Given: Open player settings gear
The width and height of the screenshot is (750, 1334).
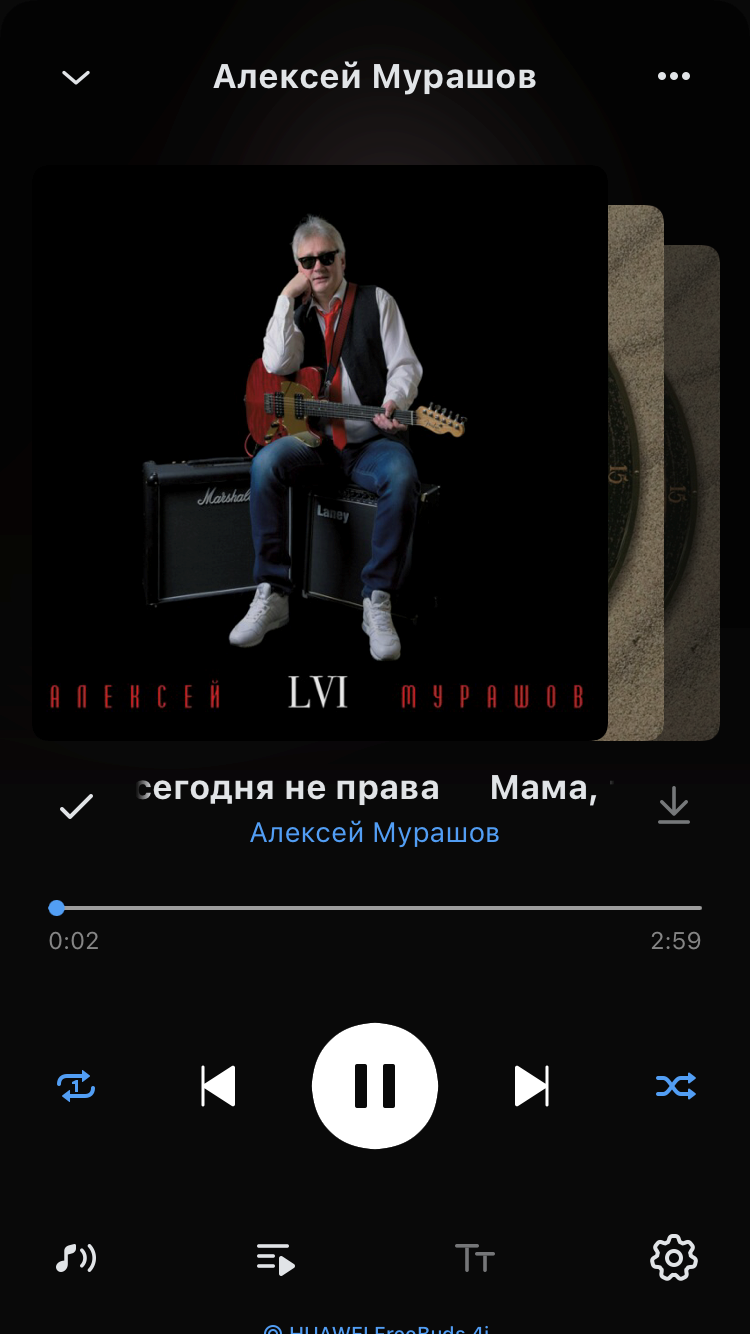Looking at the screenshot, I should [674, 1258].
